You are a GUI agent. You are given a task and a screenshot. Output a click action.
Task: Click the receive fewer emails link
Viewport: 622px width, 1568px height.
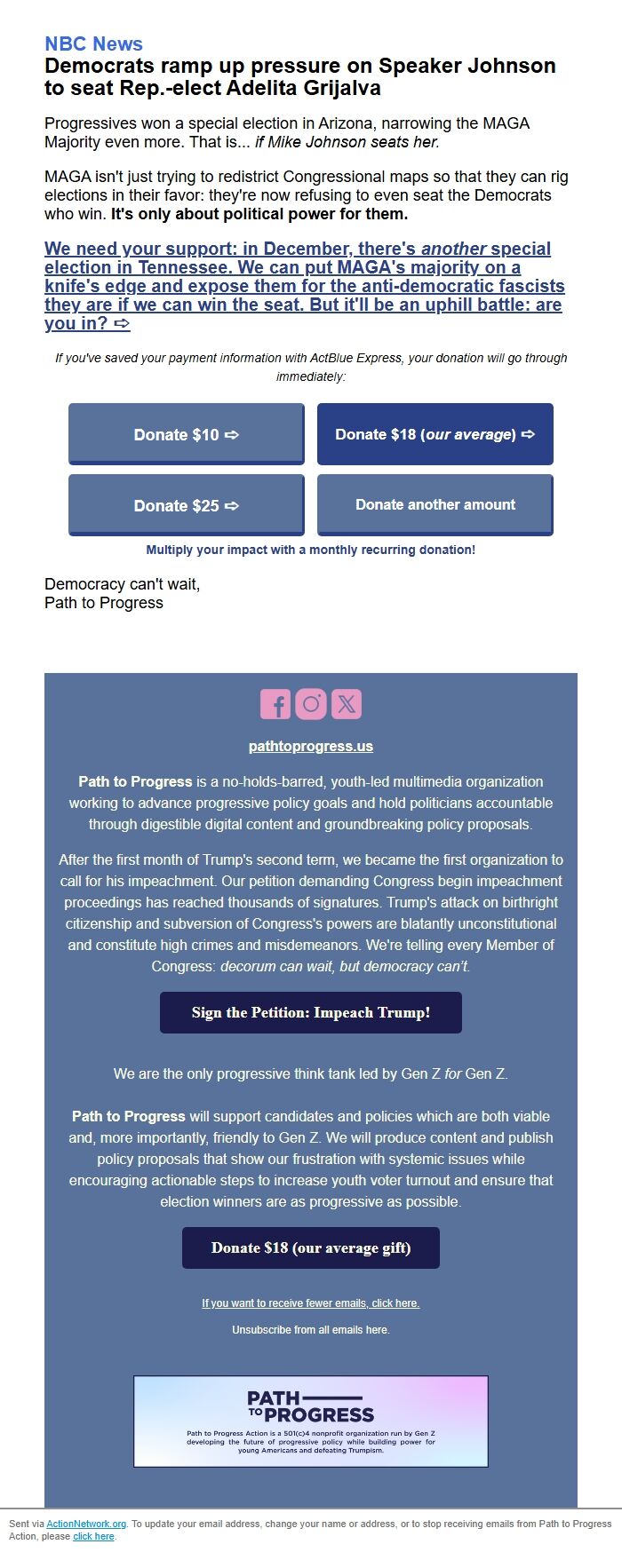pyautogui.click(x=310, y=1303)
